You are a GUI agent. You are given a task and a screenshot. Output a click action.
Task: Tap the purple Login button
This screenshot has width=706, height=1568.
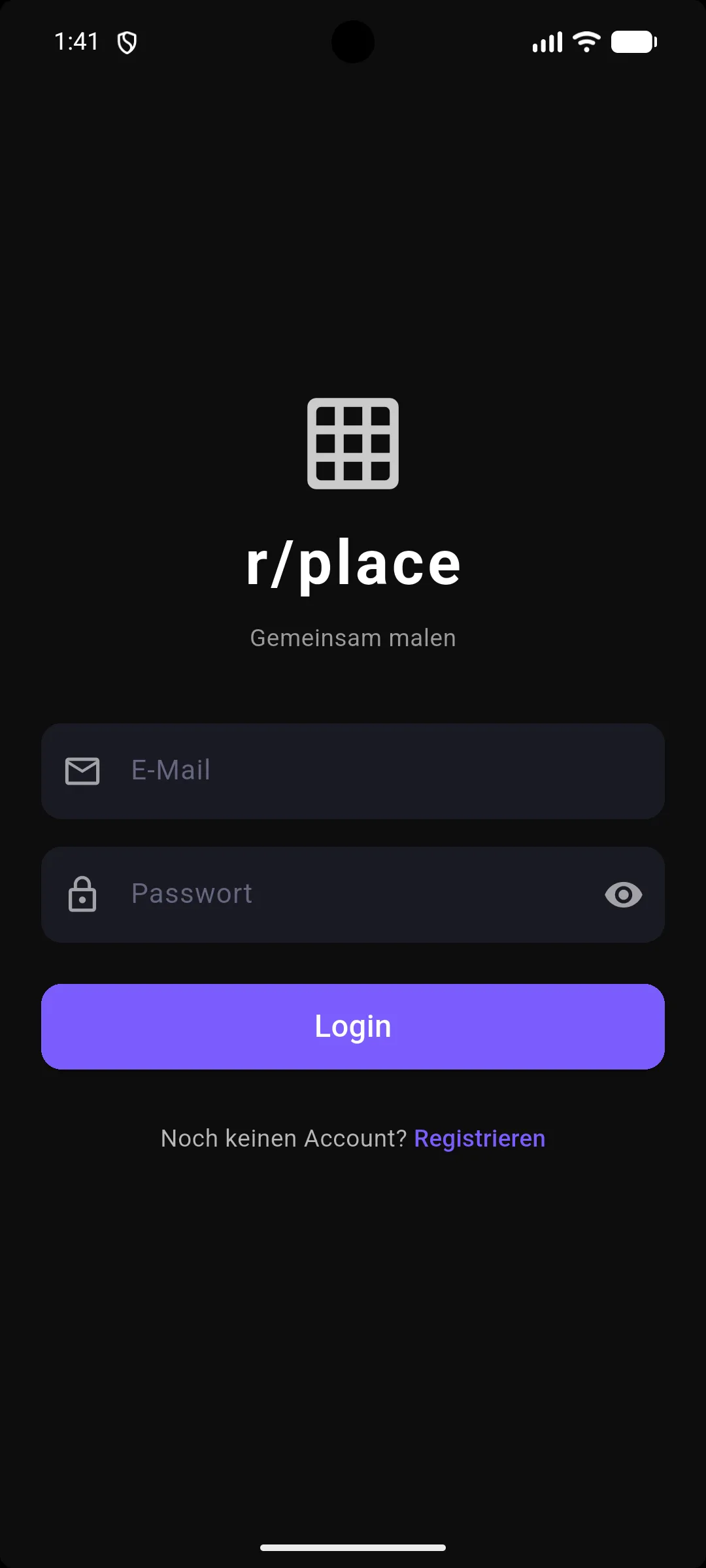(x=353, y=1026)
